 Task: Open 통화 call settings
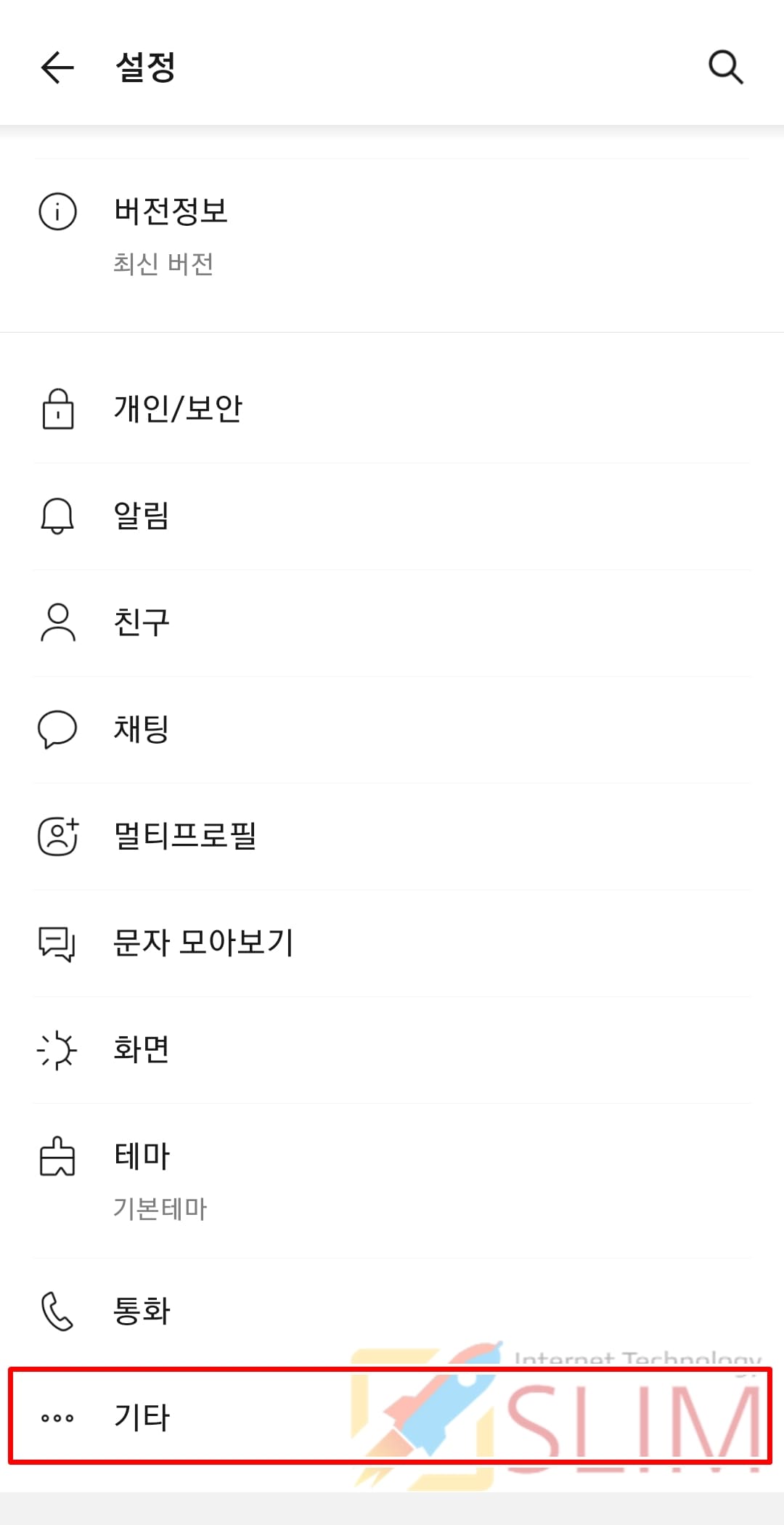click(392, 1311)
